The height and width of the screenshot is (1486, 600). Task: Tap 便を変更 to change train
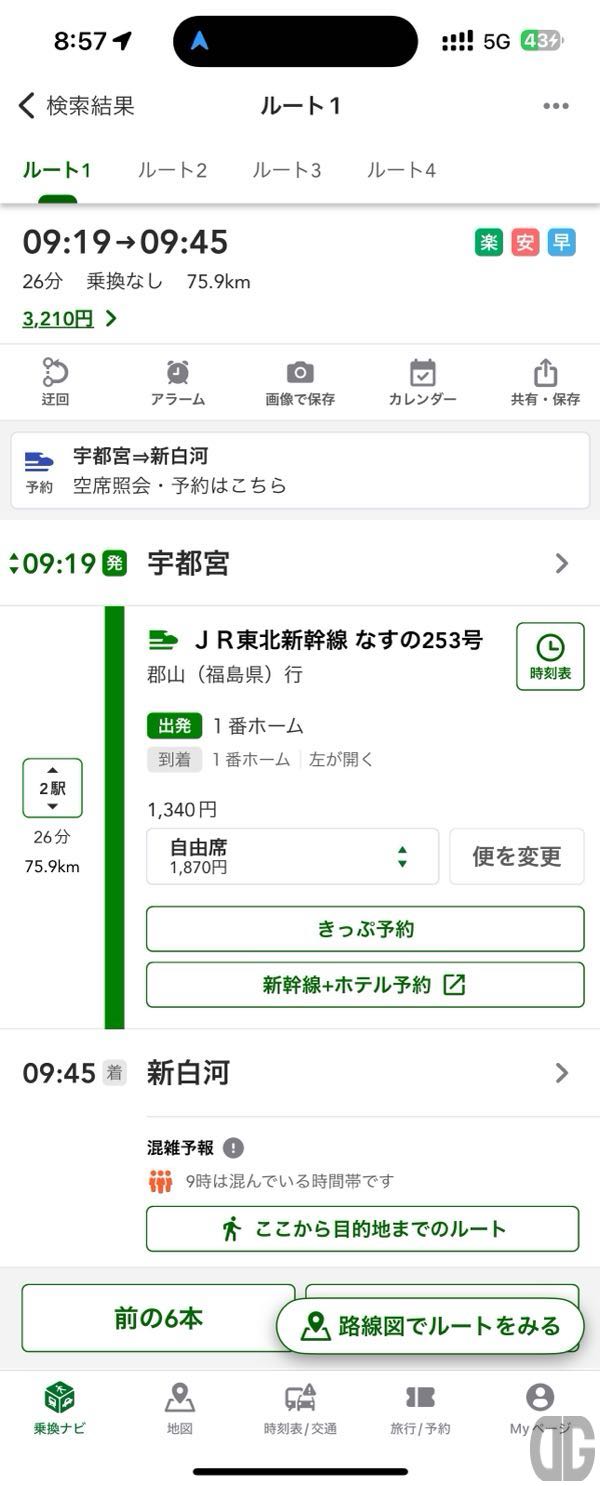(516, 856)
